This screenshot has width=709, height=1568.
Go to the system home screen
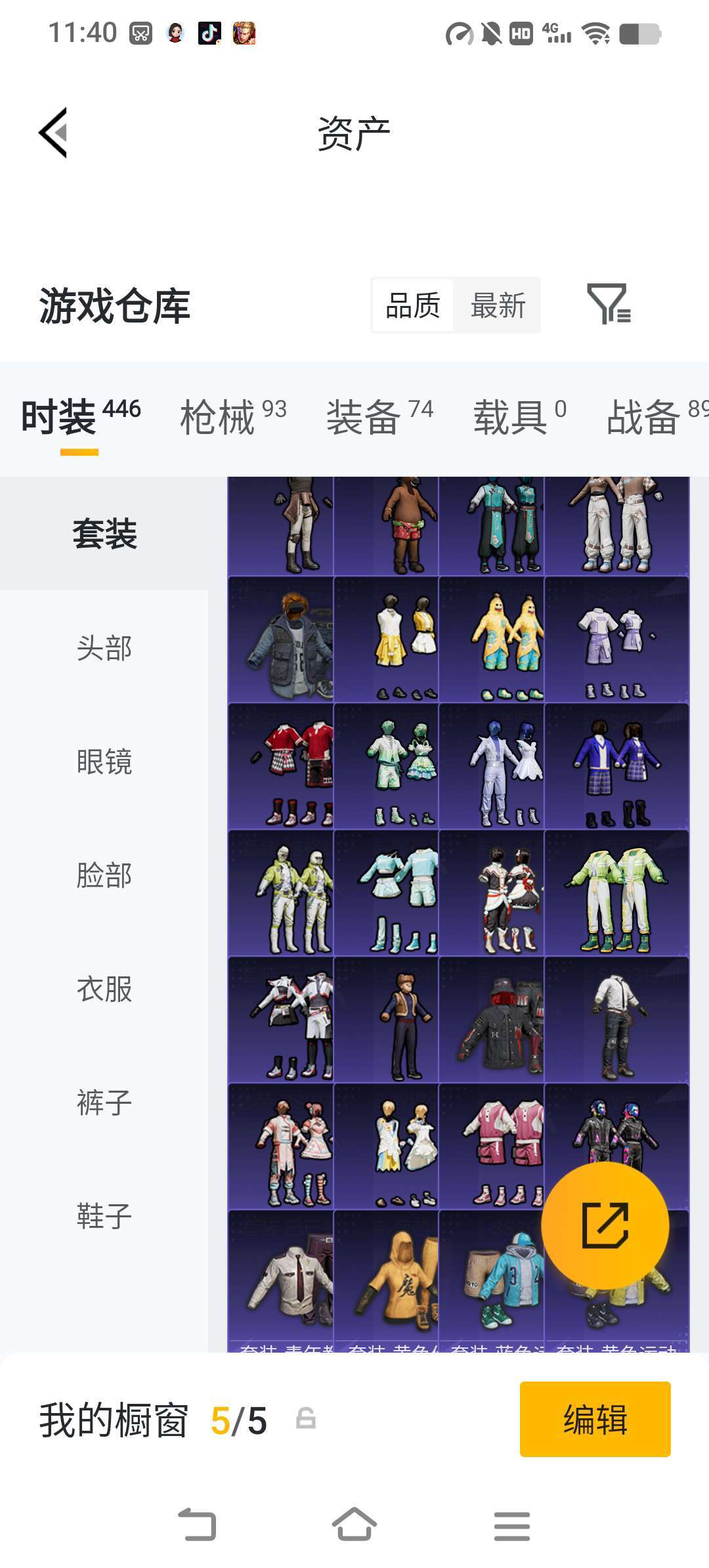354,1525
